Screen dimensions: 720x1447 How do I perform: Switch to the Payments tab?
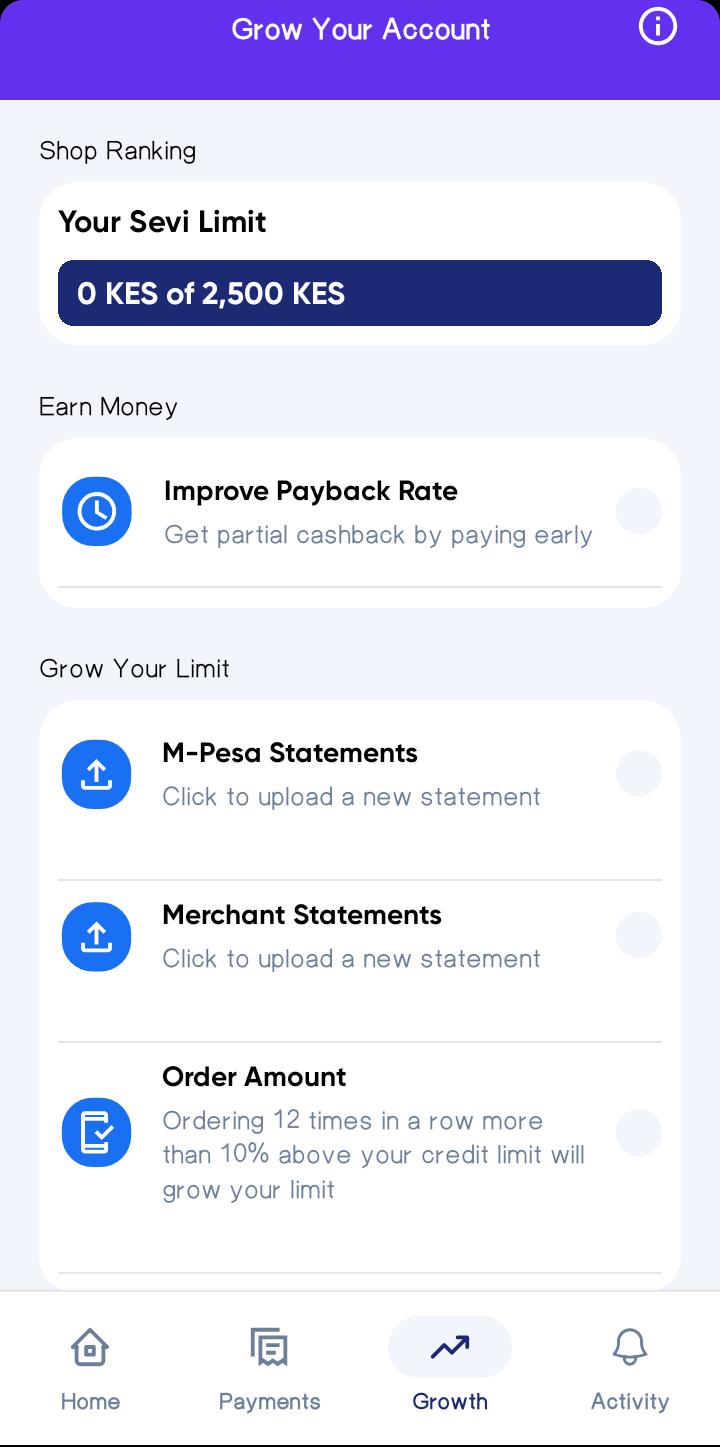point(269,1367)
